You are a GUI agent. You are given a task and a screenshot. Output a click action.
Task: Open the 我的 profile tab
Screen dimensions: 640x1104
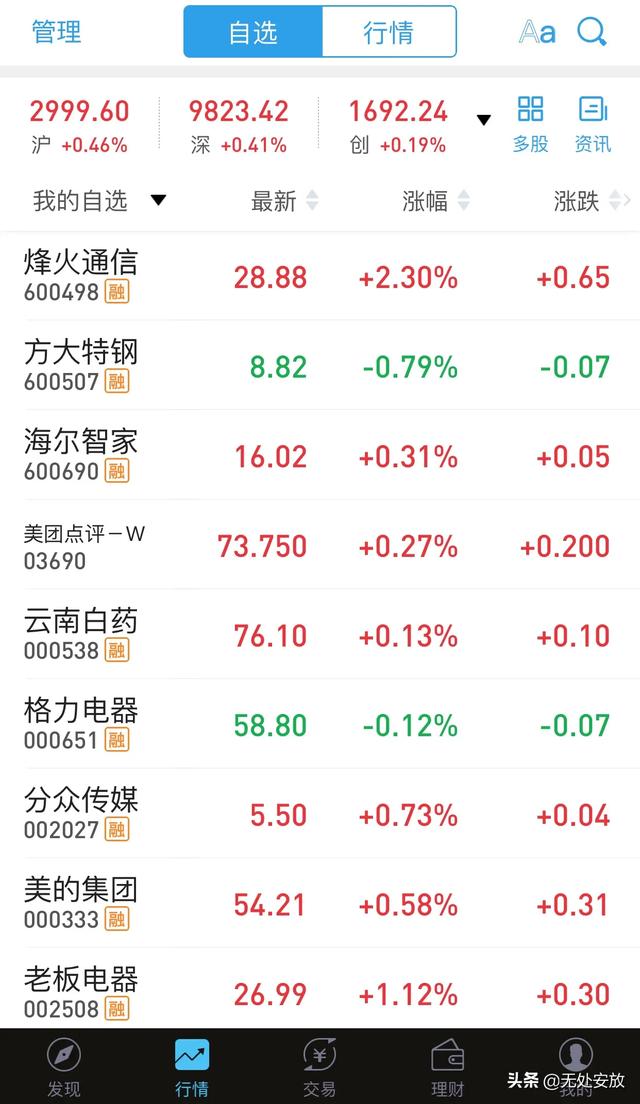pyautogui.click(x=575, y=1066)
